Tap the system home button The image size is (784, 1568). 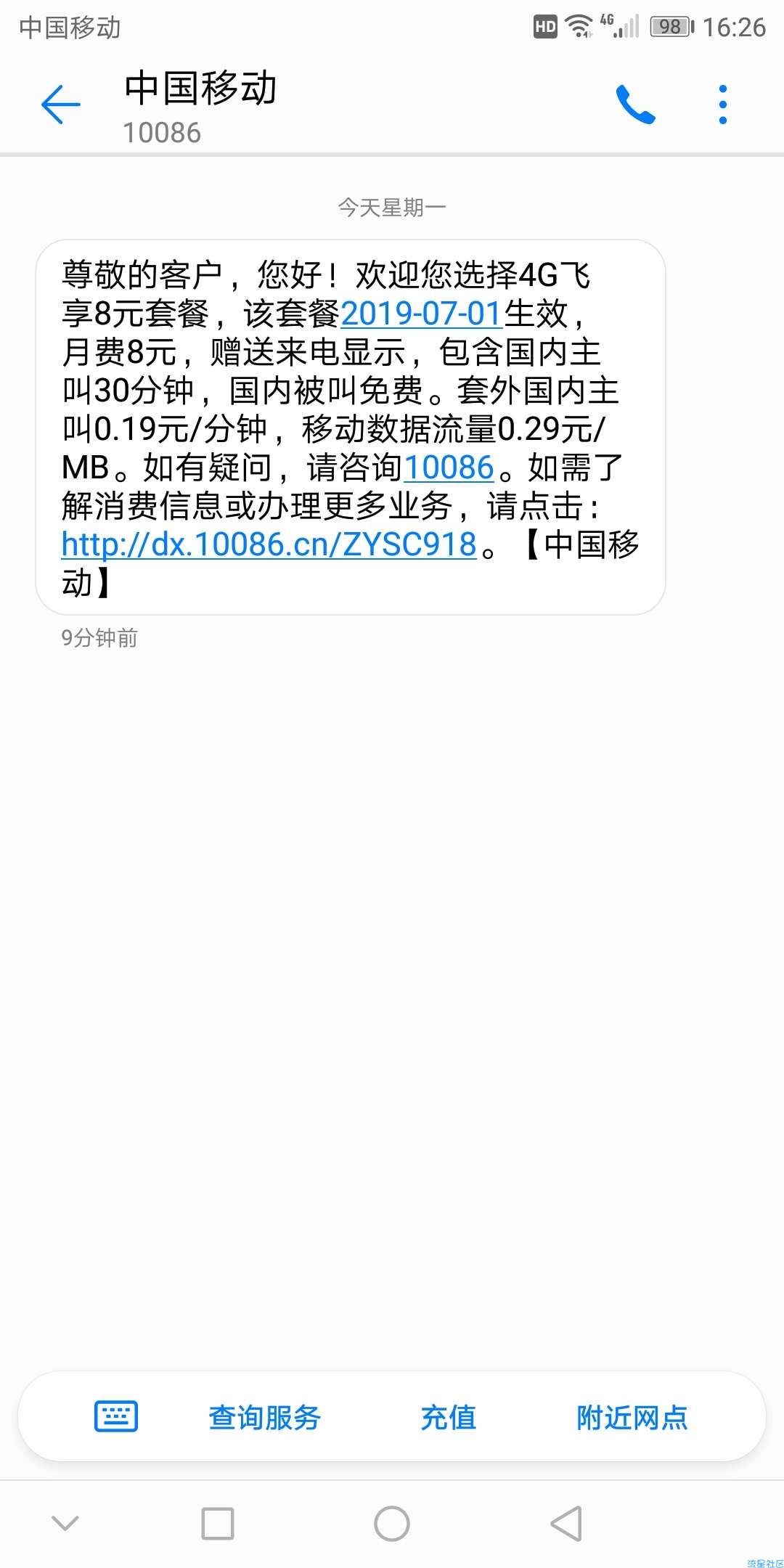(392, 1523)
